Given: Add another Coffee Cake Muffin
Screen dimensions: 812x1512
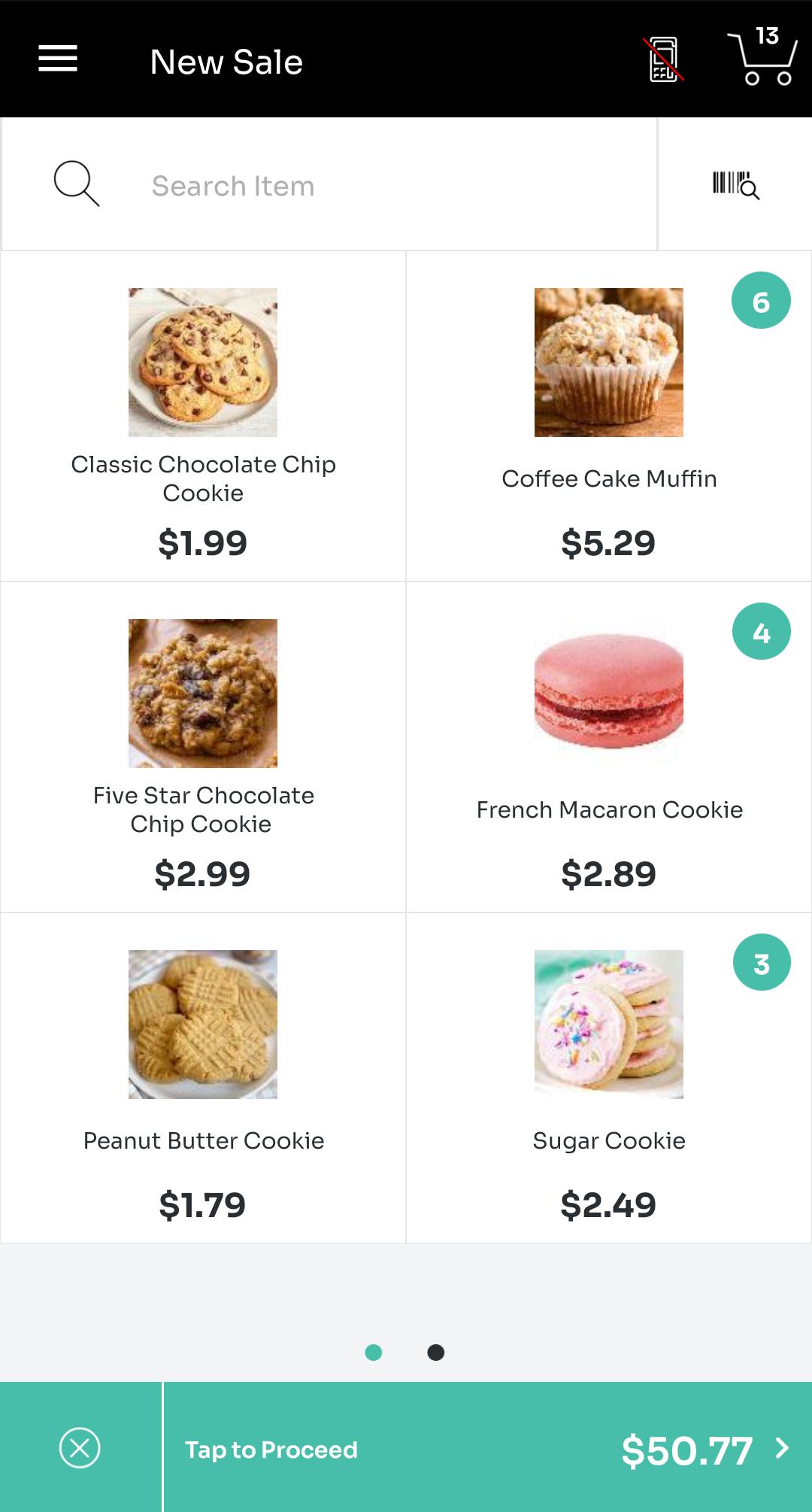Looking at the screenshot, I should (609, 416).
